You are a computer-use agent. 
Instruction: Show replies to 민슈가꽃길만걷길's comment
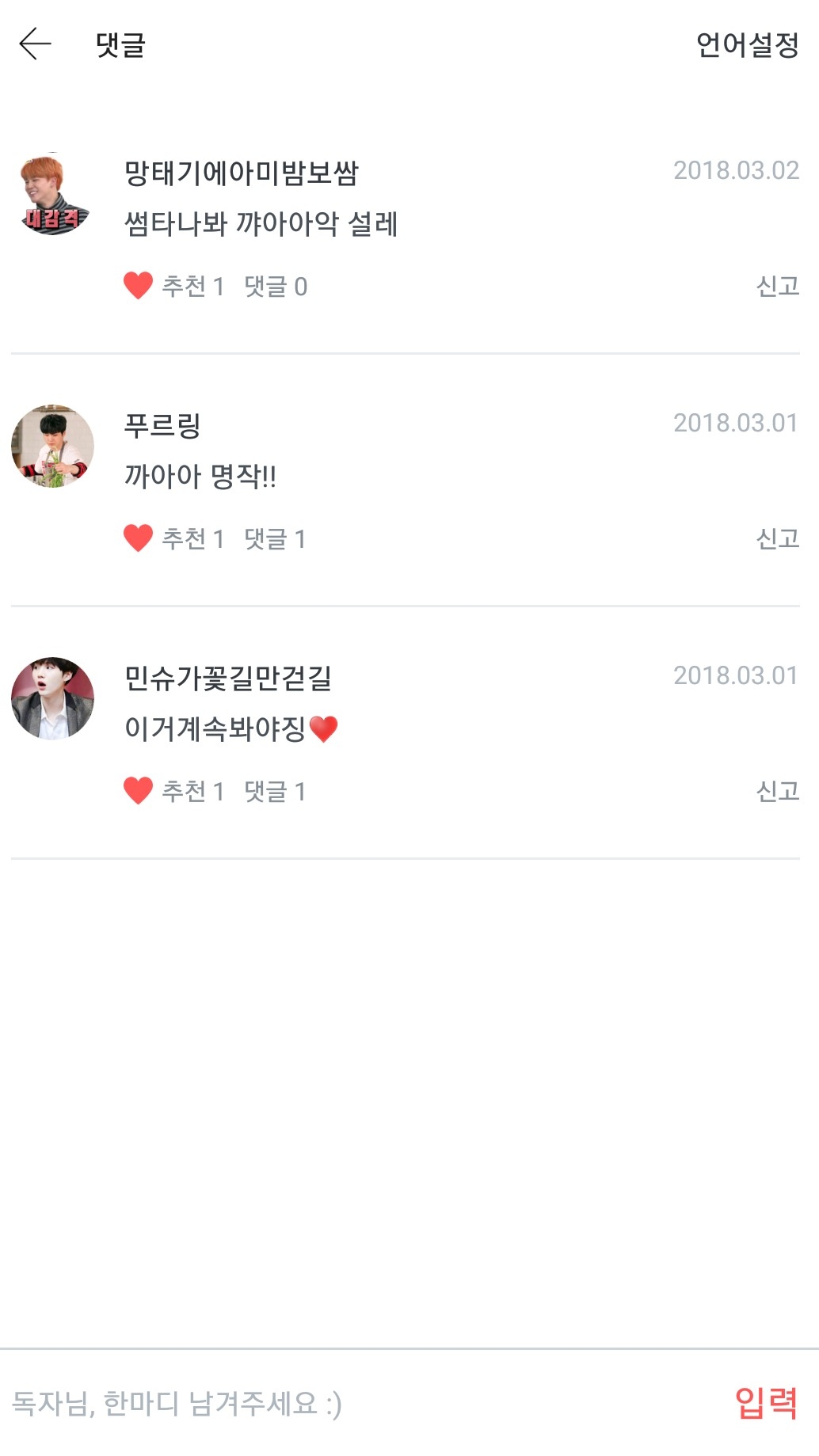275,791
